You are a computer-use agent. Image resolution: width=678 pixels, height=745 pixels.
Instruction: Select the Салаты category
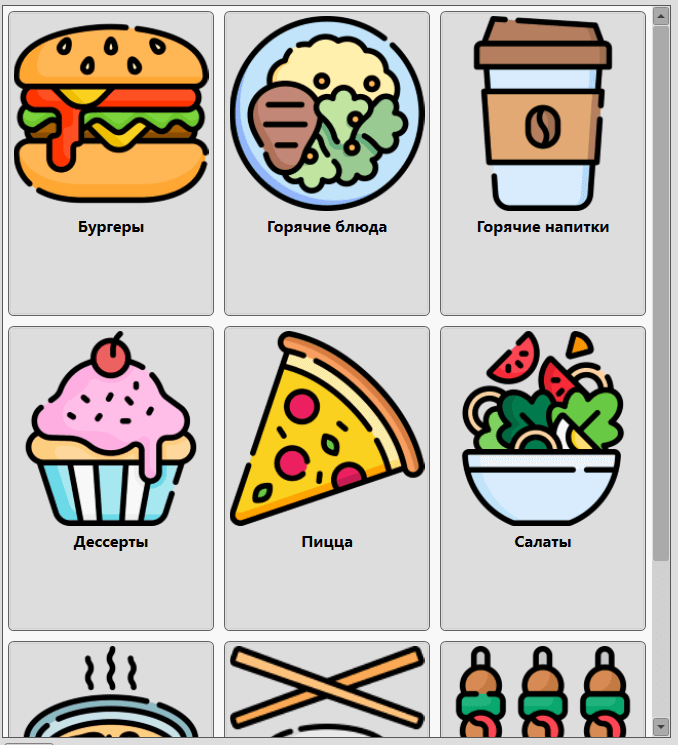(543, 478)
